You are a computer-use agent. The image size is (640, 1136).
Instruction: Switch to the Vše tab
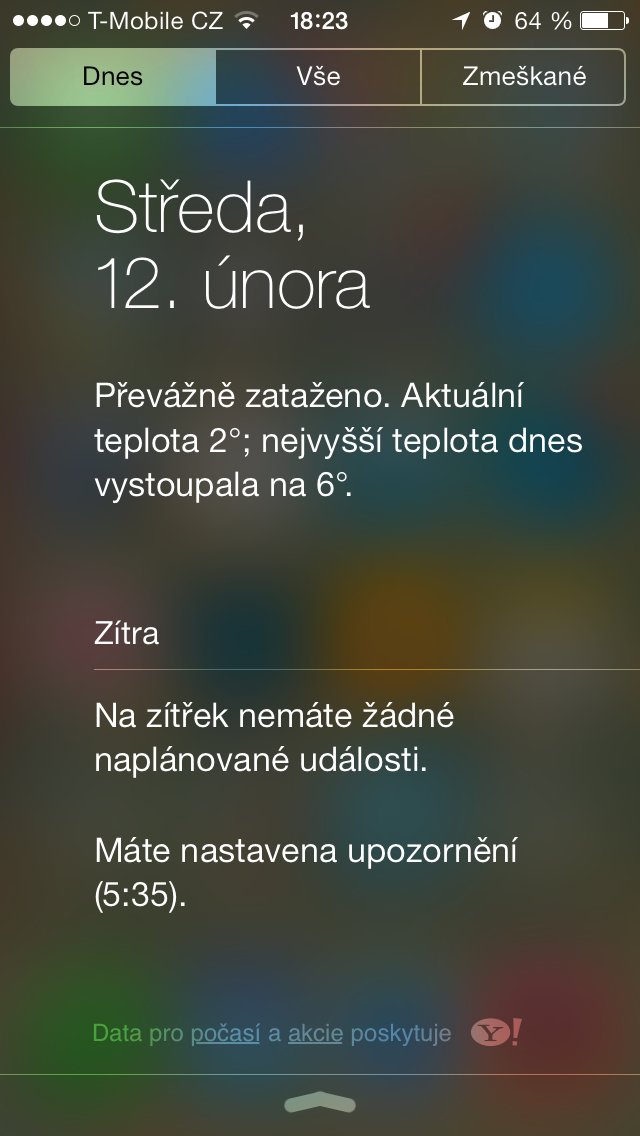(318, 77)
